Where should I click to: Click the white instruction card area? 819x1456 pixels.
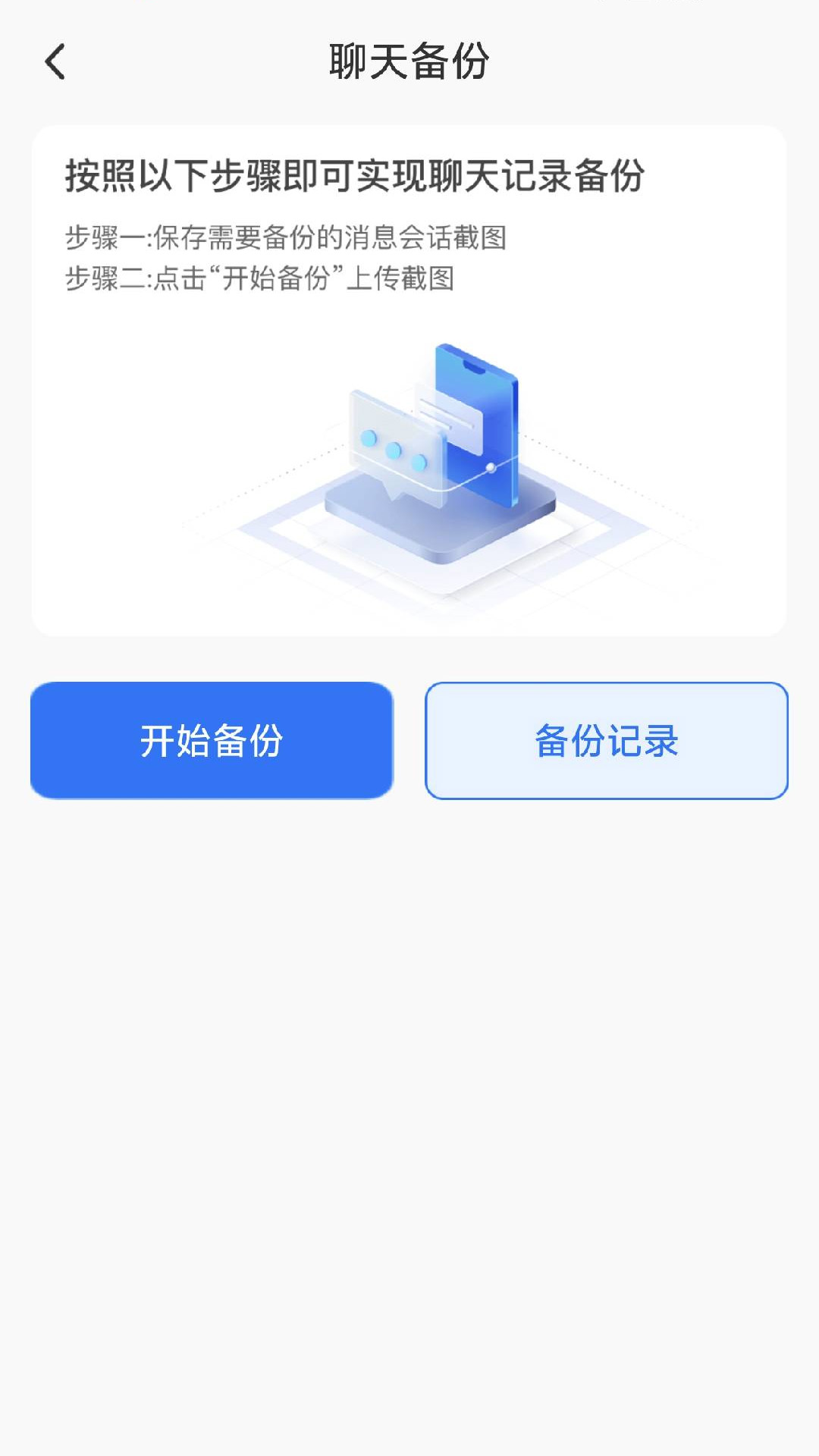[409, 379]
